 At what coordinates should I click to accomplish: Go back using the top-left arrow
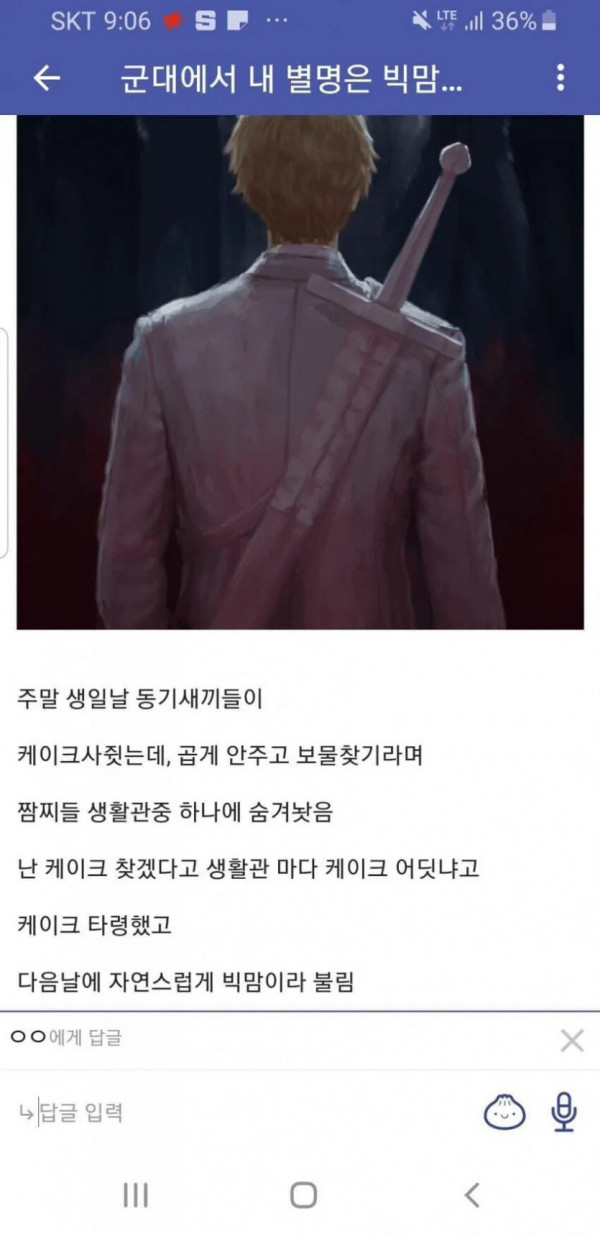[x=47, y=79]
